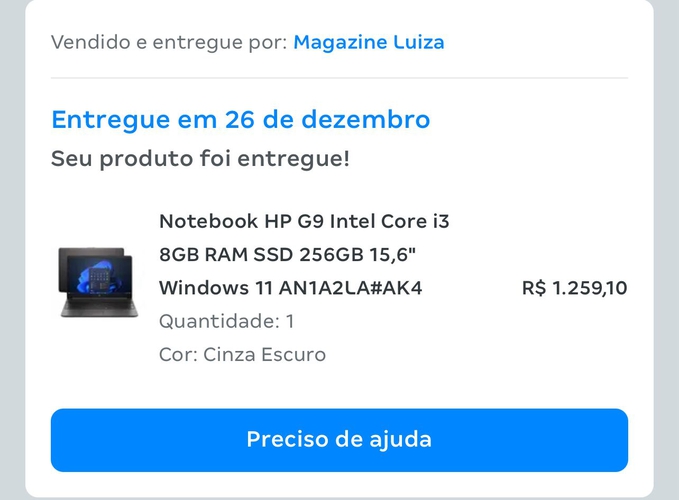Tap the Preciso de ajuda button

point(339,440)
